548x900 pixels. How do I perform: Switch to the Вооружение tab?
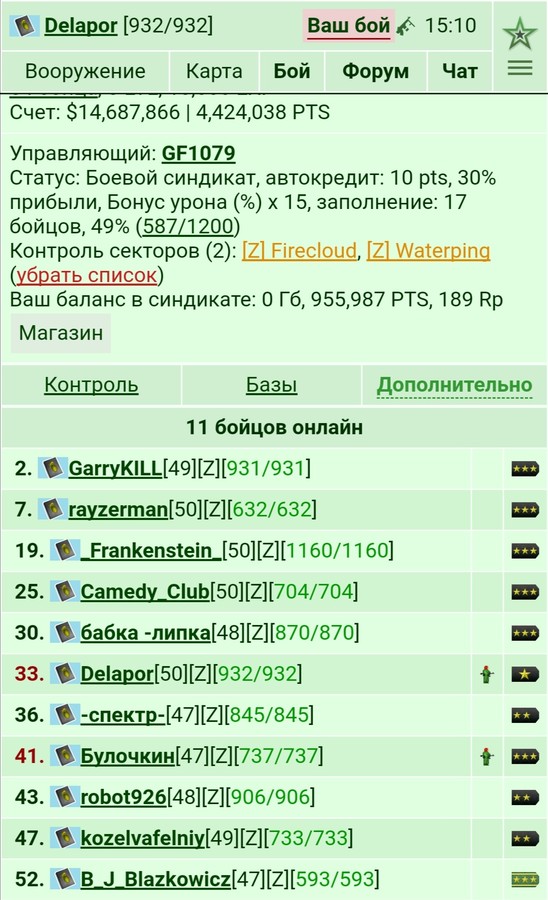(85, 71)
